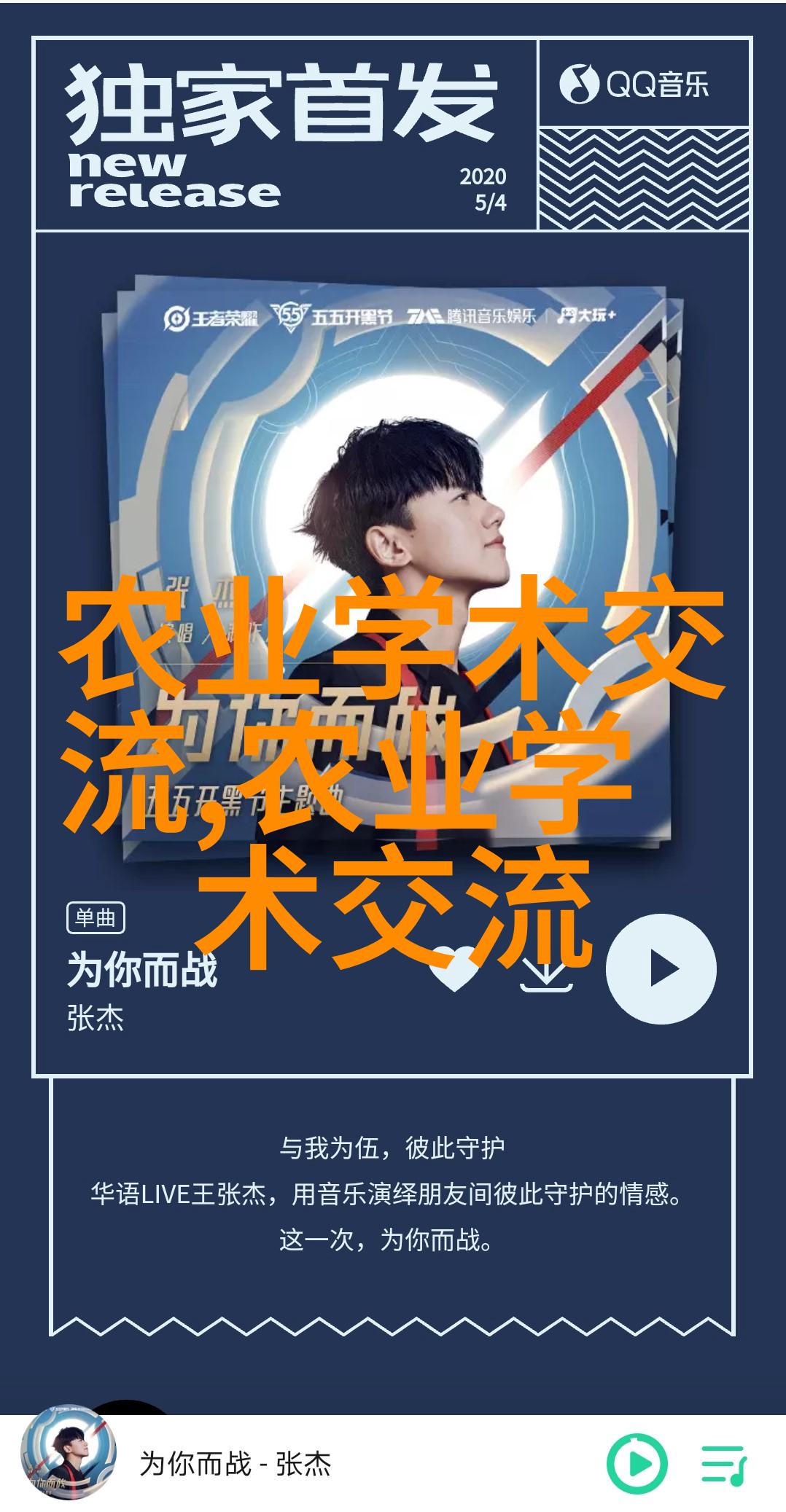Tap the mini player play button
Screen dimensions: 786x1512
pyautogui.click(x=637, y=1464)
